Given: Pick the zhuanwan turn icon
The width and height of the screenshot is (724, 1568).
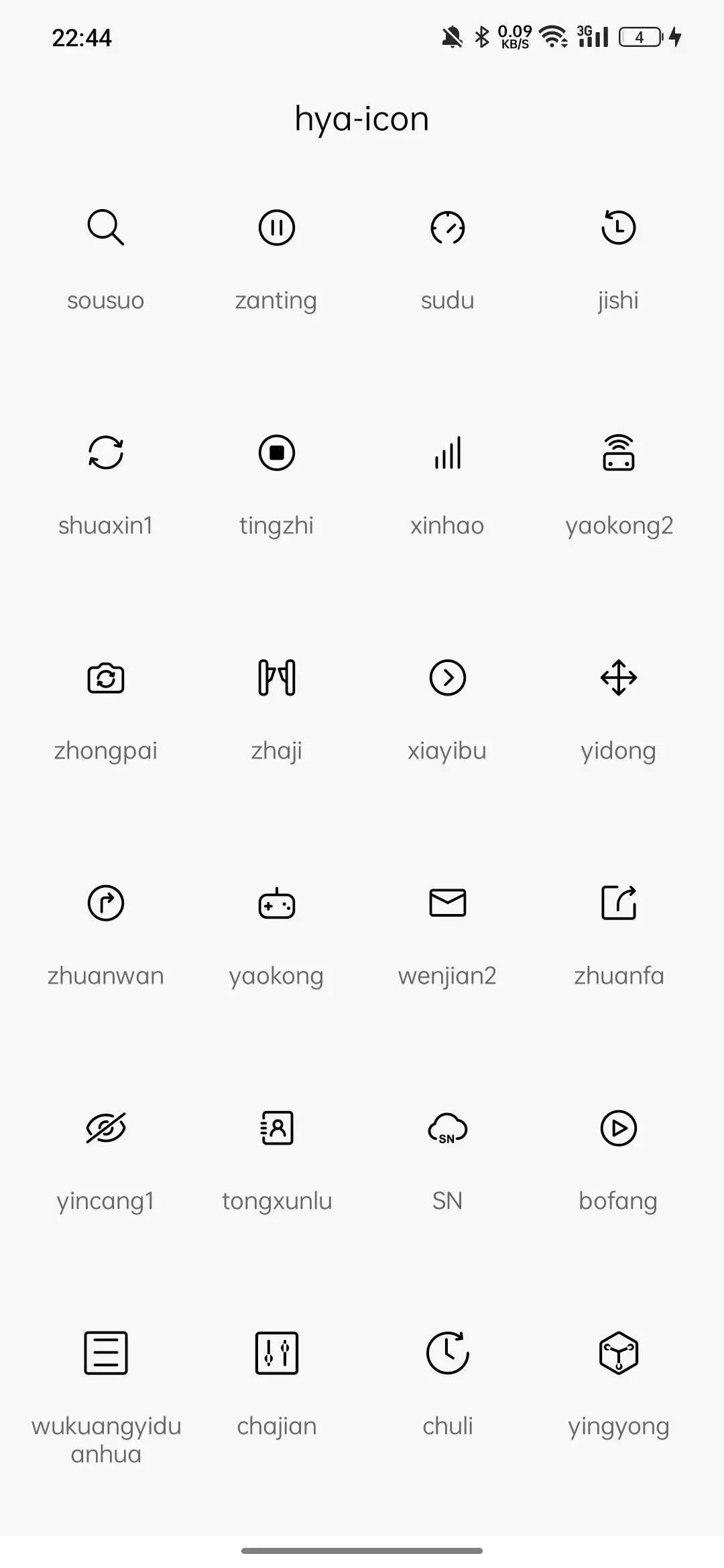Looking at the screenshot, I should (106, 903).
